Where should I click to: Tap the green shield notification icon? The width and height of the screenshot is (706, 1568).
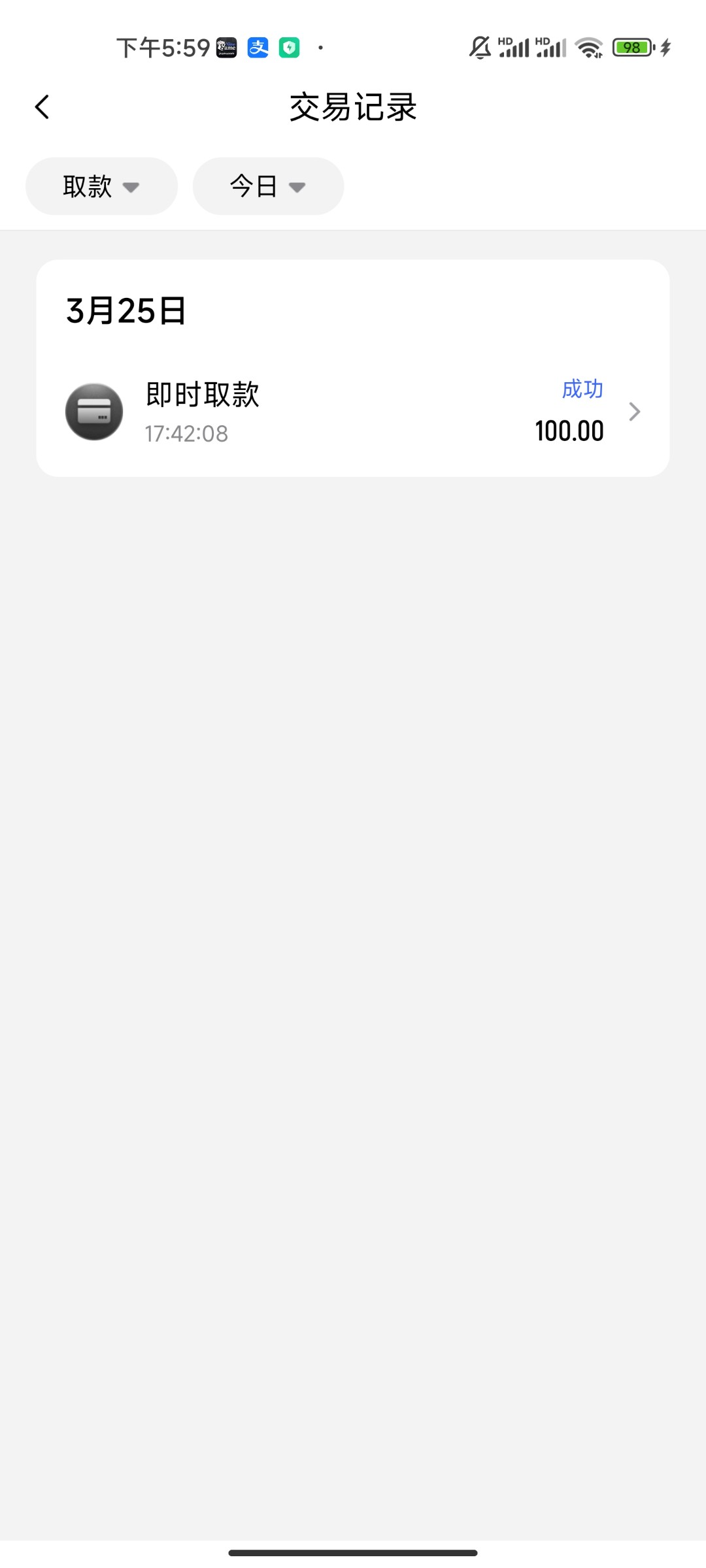[288, 47]
